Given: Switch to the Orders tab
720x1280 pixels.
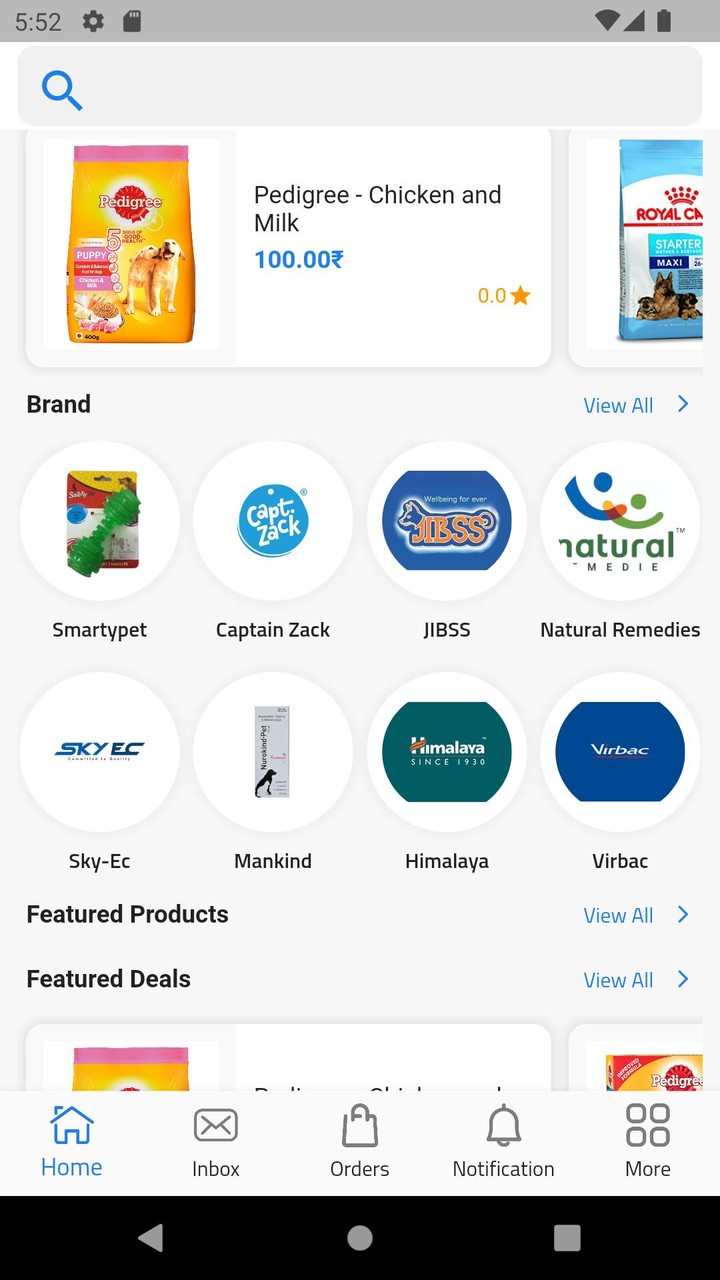Looking at the screenshot, I should 360,1142.
